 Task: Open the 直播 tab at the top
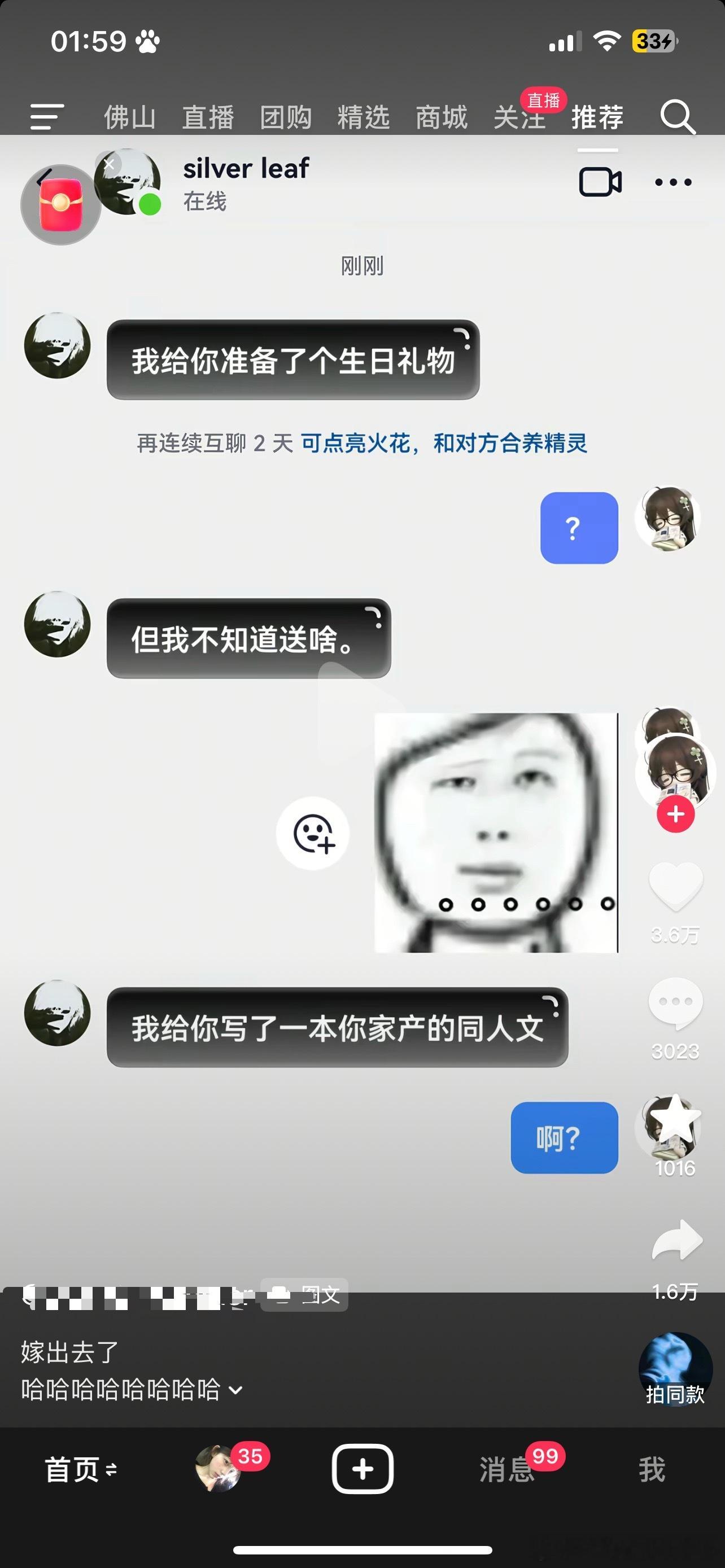[208, 116]
